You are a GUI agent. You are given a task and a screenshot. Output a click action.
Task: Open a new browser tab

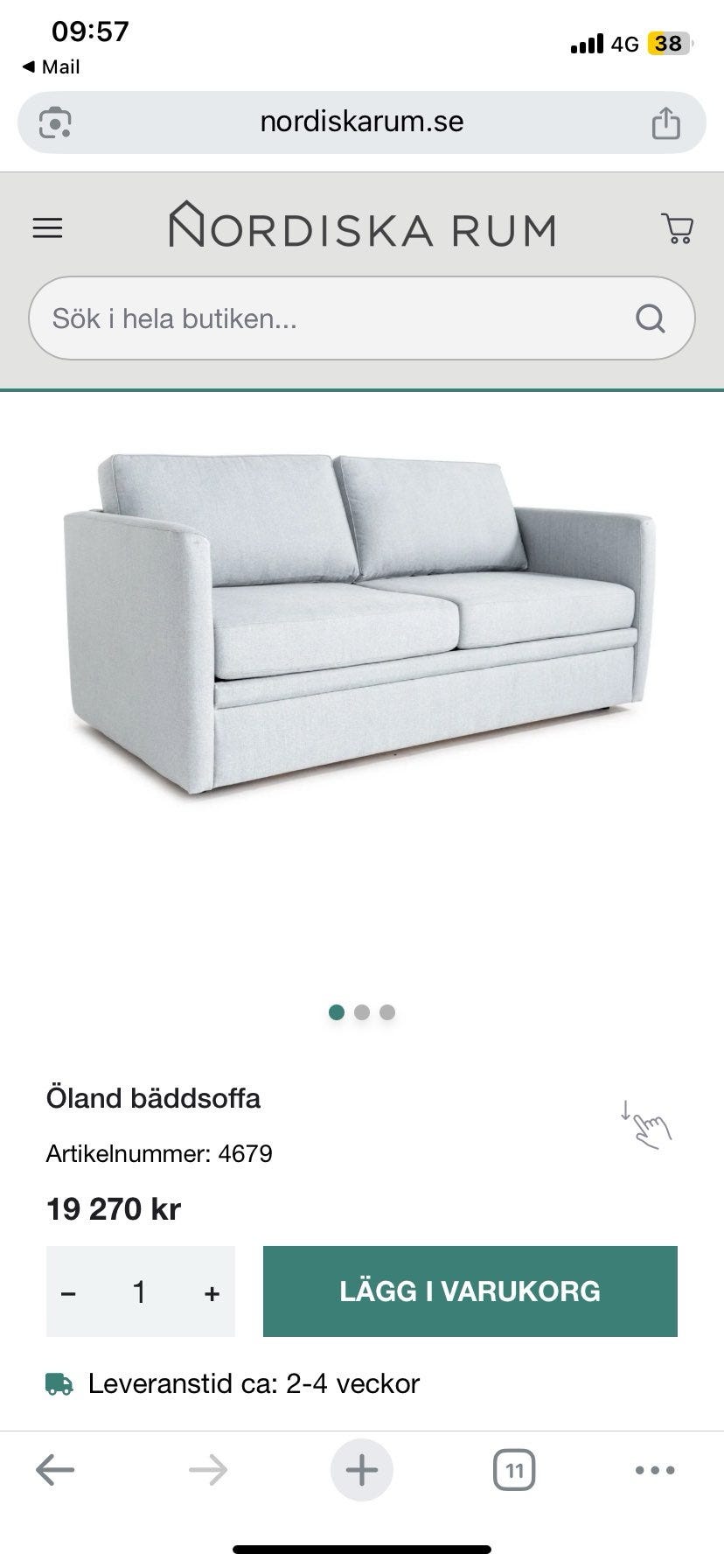tap(362, 1470)
